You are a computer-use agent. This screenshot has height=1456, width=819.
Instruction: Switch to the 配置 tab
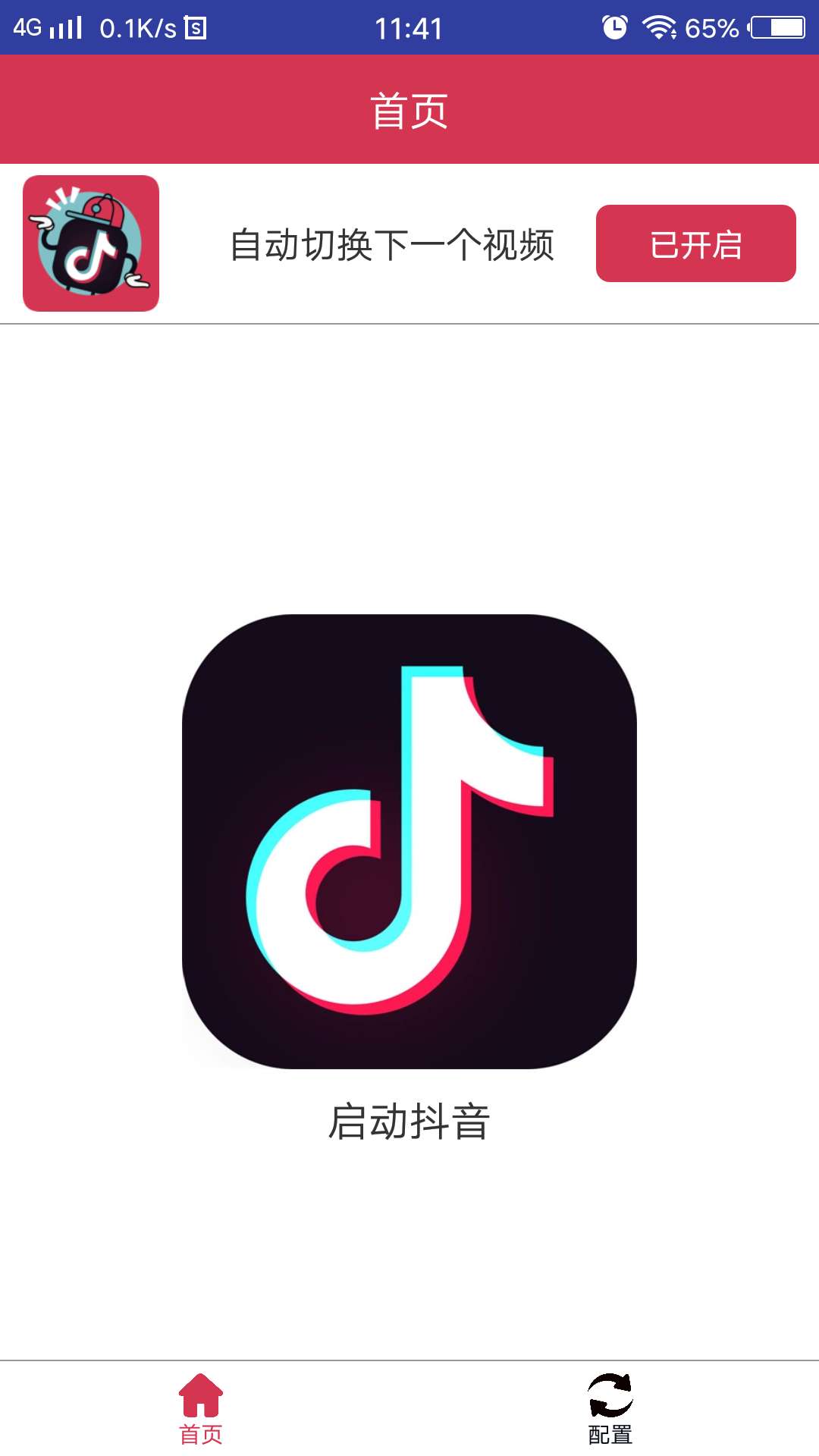(610, 1409)
